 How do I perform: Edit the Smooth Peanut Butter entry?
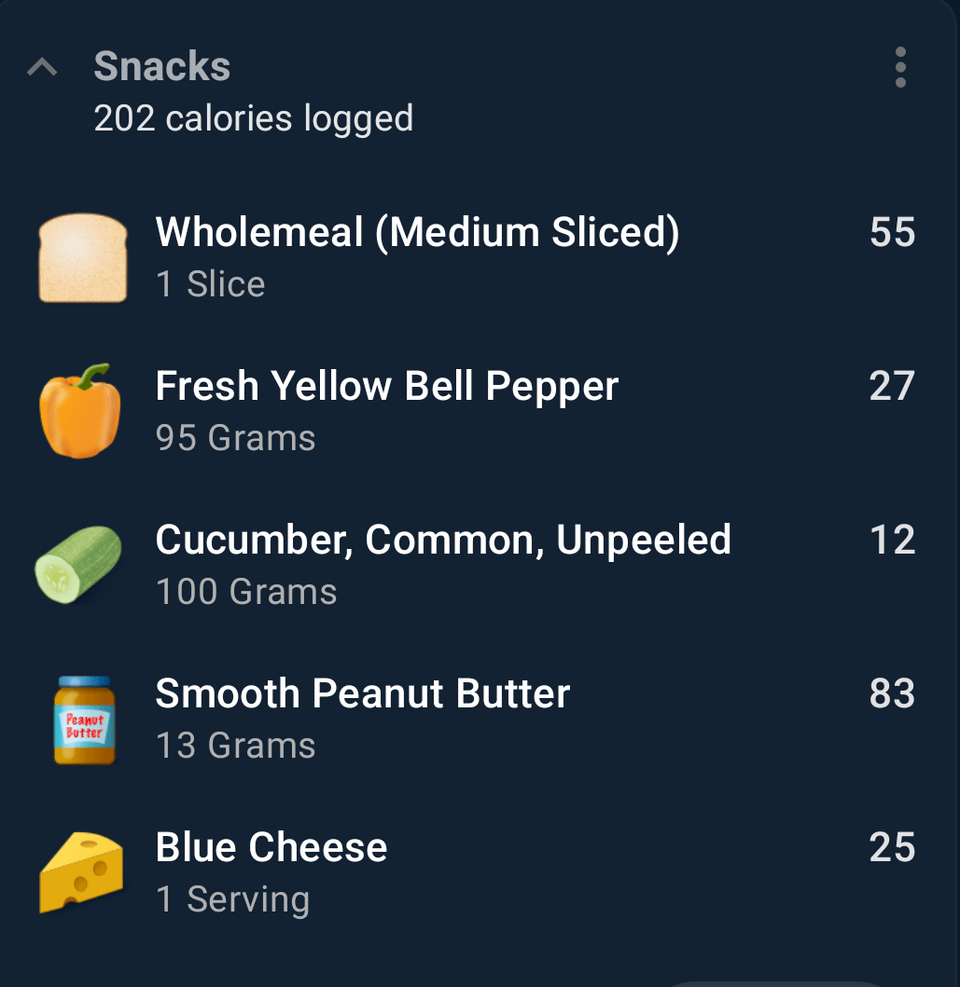tap(362, 695)
